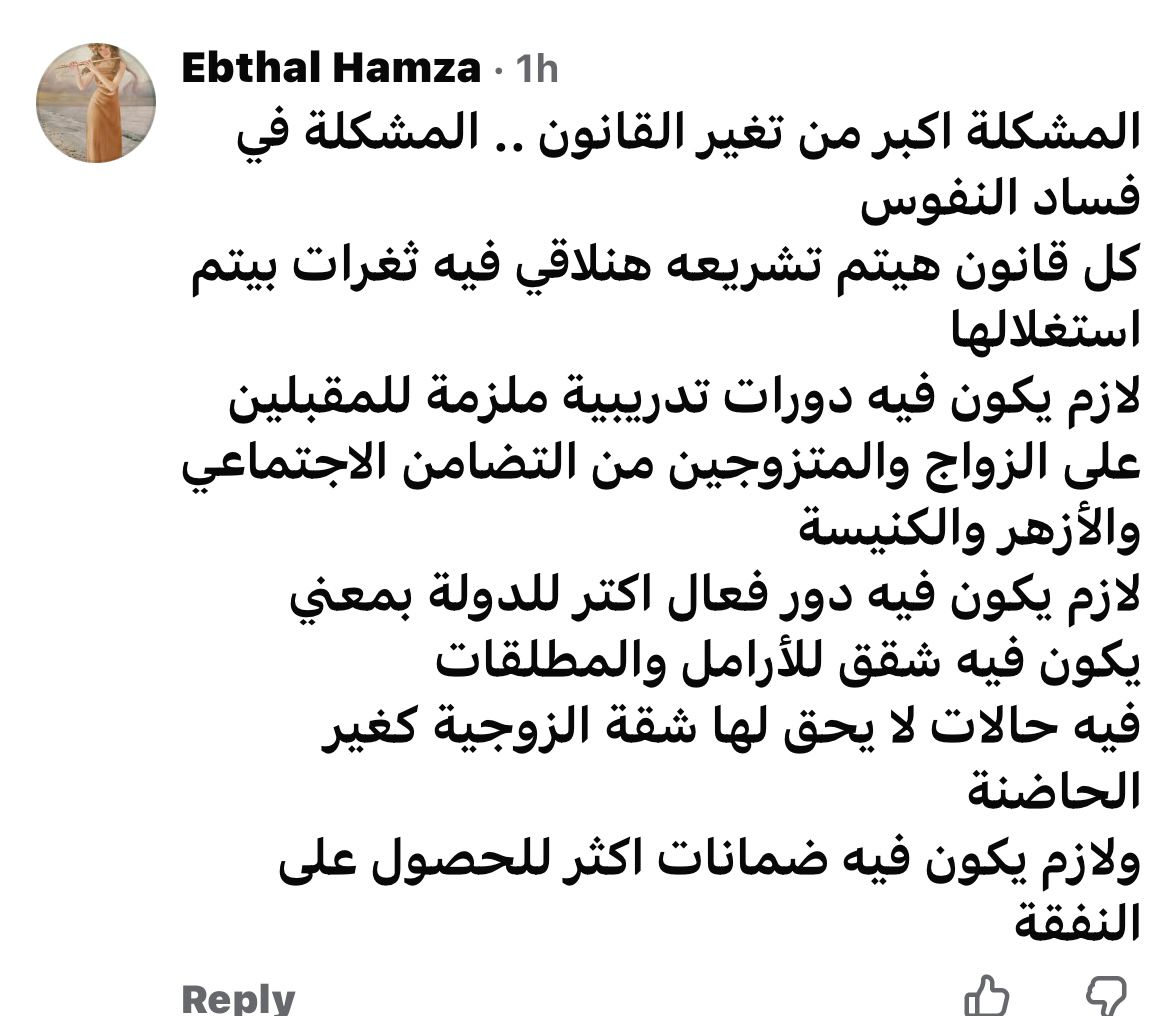Open the Ebthal Hamza username link
Screen dimensions: 1166x1016
click(332, 68)
